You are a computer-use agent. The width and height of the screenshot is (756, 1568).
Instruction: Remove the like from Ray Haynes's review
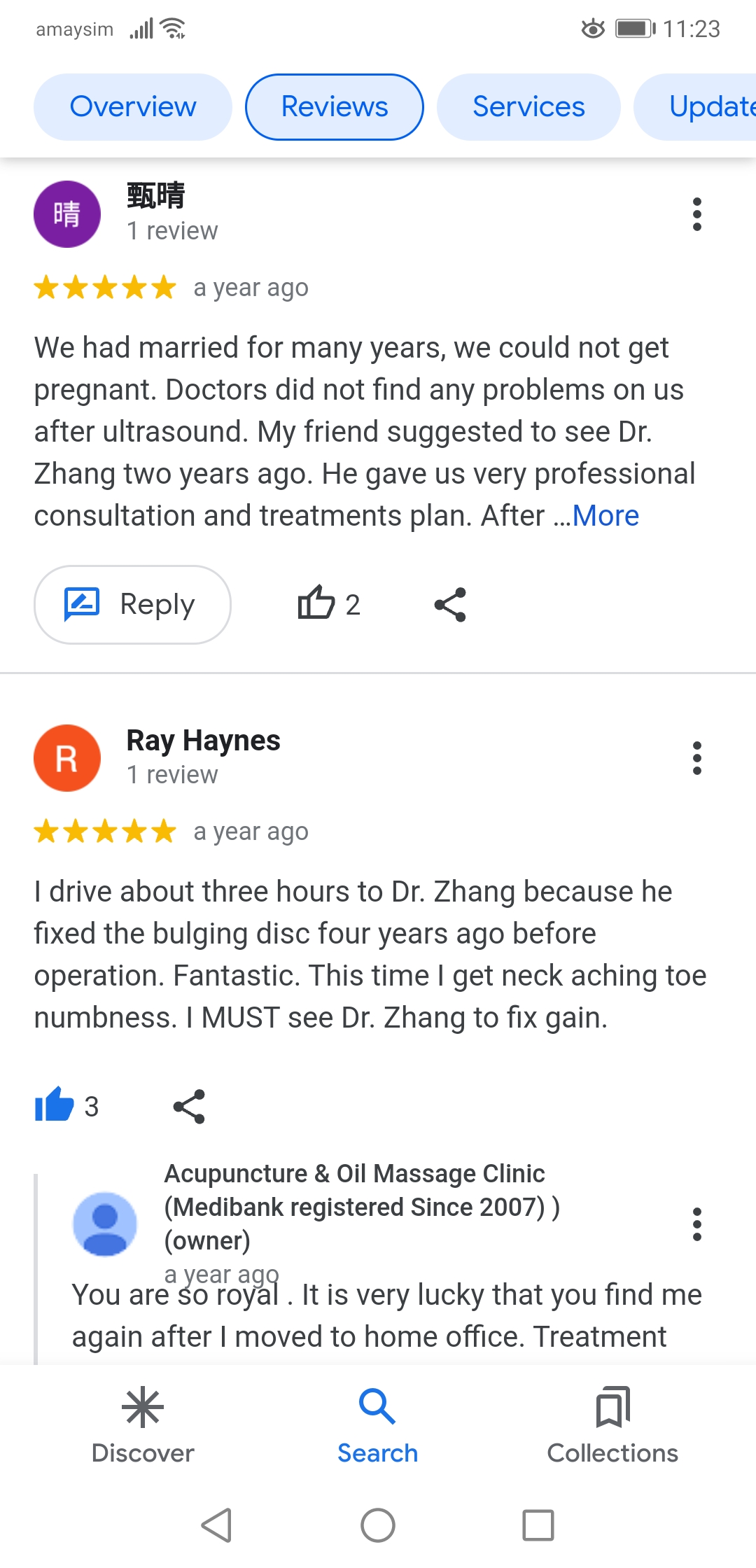point(54,1105)
